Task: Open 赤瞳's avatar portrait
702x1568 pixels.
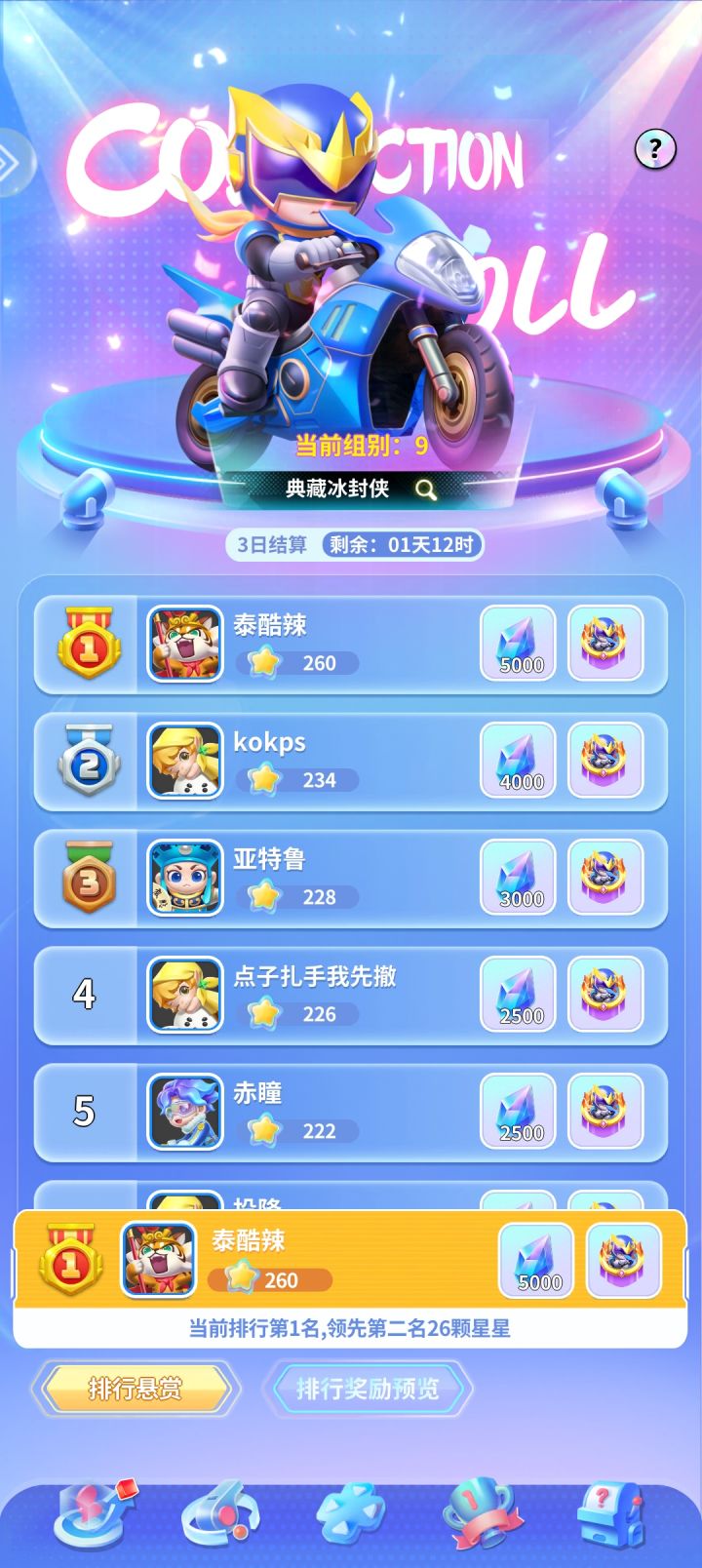Action: tap(184, 1112)
